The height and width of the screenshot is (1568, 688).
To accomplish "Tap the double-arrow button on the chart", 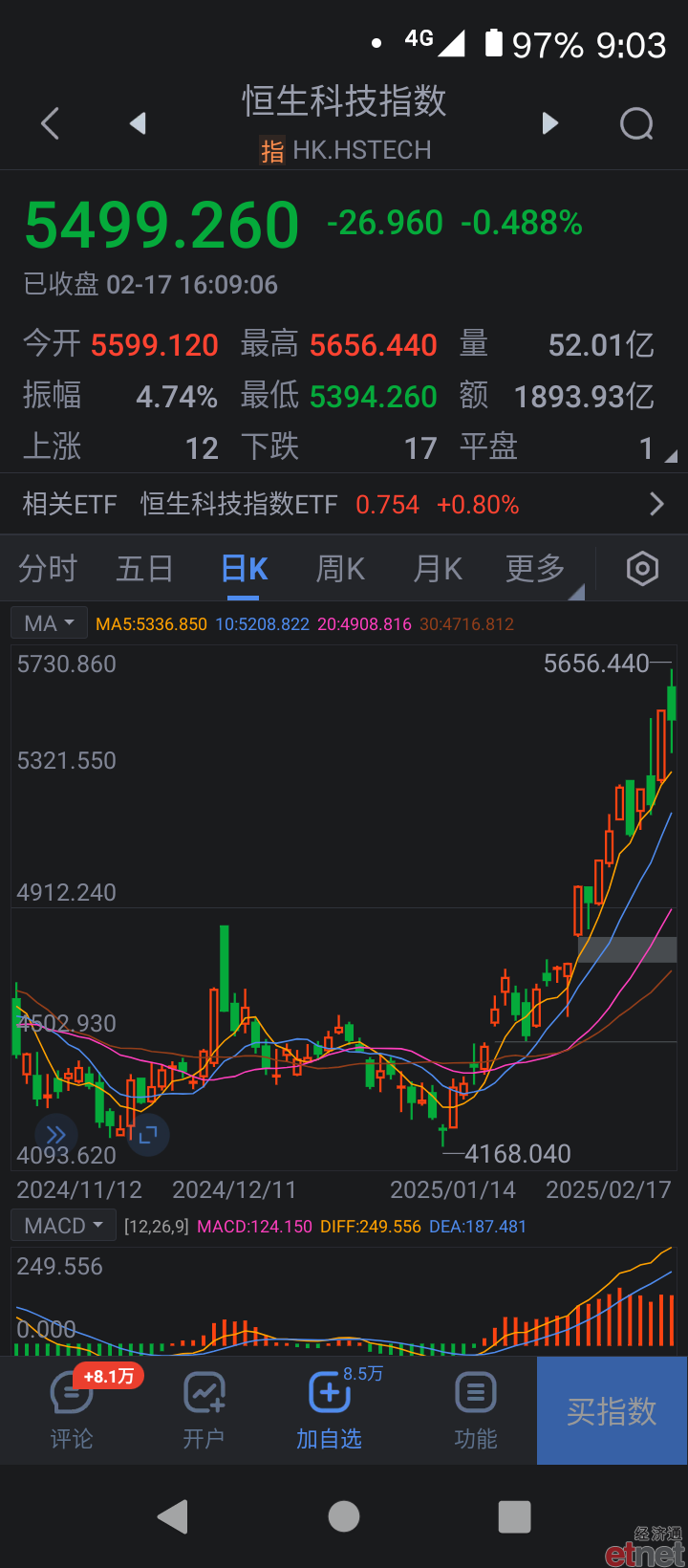I will click(56, 1135).
